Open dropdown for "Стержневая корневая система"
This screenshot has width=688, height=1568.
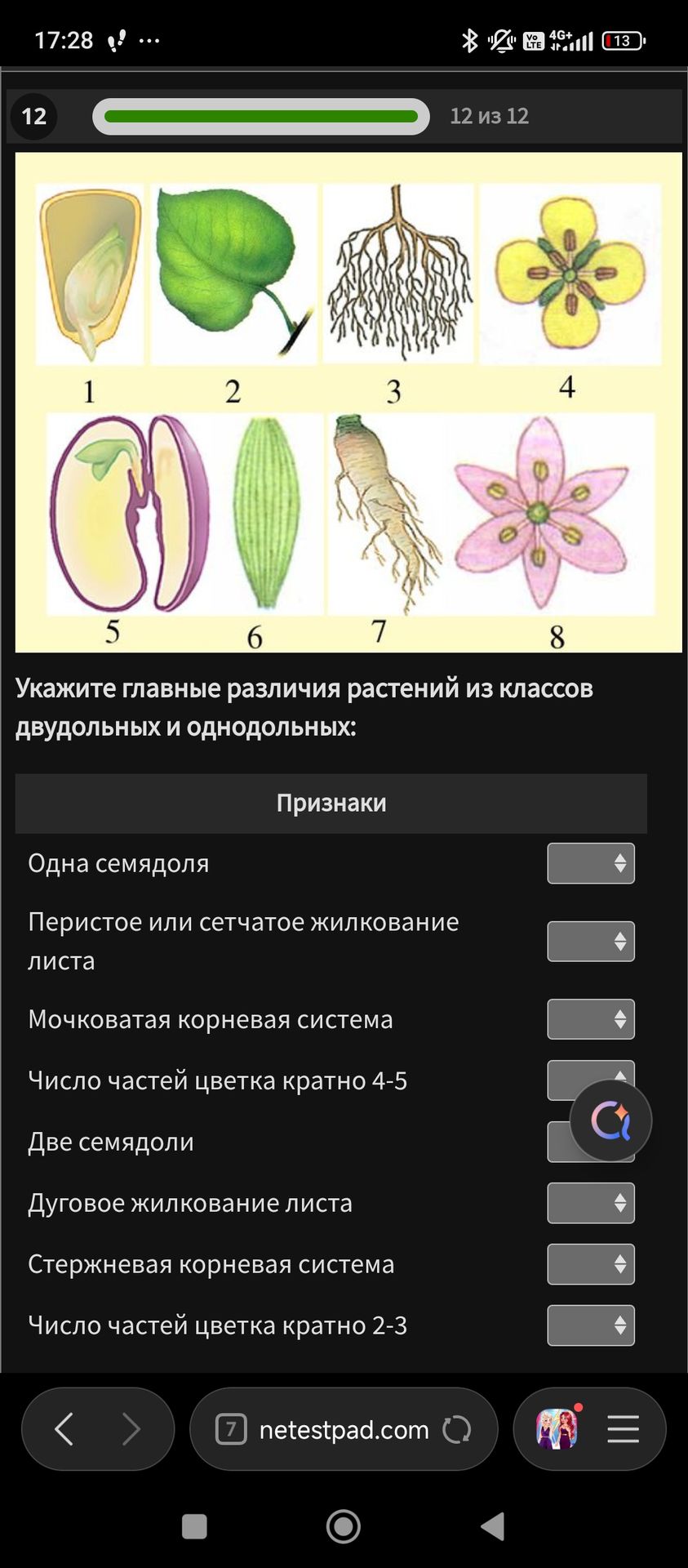coord(590,1264)
